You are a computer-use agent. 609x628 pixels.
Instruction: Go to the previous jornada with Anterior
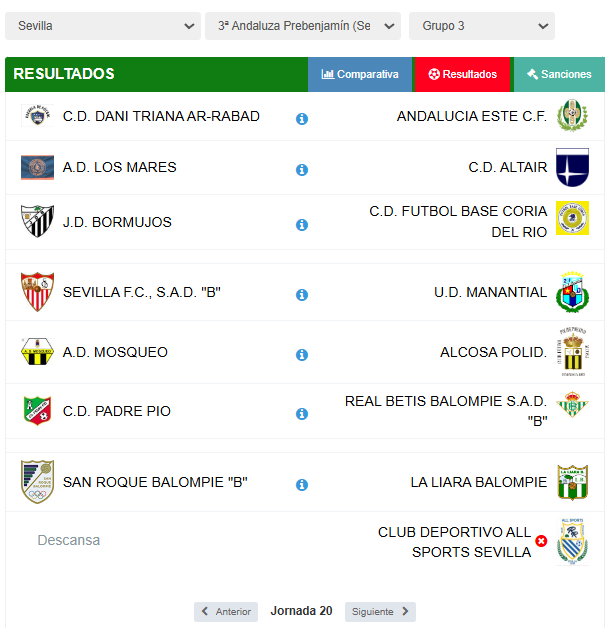(226, 612)
